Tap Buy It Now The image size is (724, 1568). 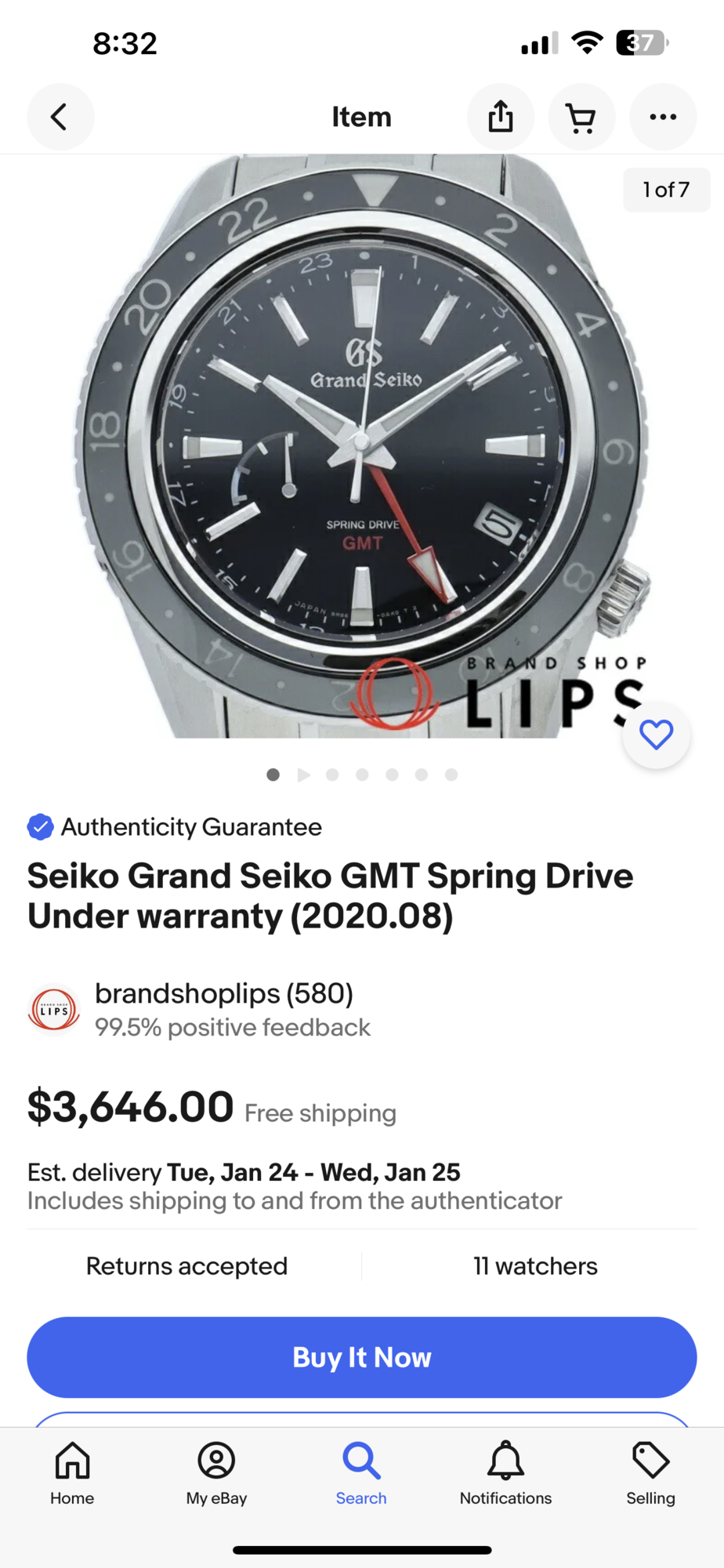(362, 1357)
